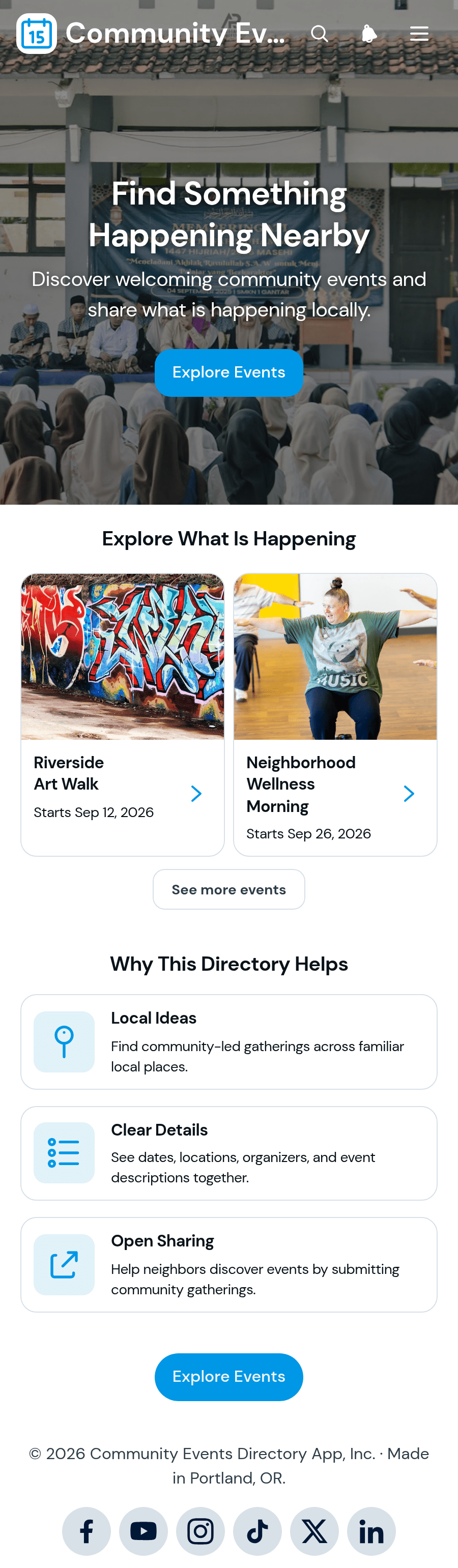Open the YouTube channel link

(x=144, y=1531)
